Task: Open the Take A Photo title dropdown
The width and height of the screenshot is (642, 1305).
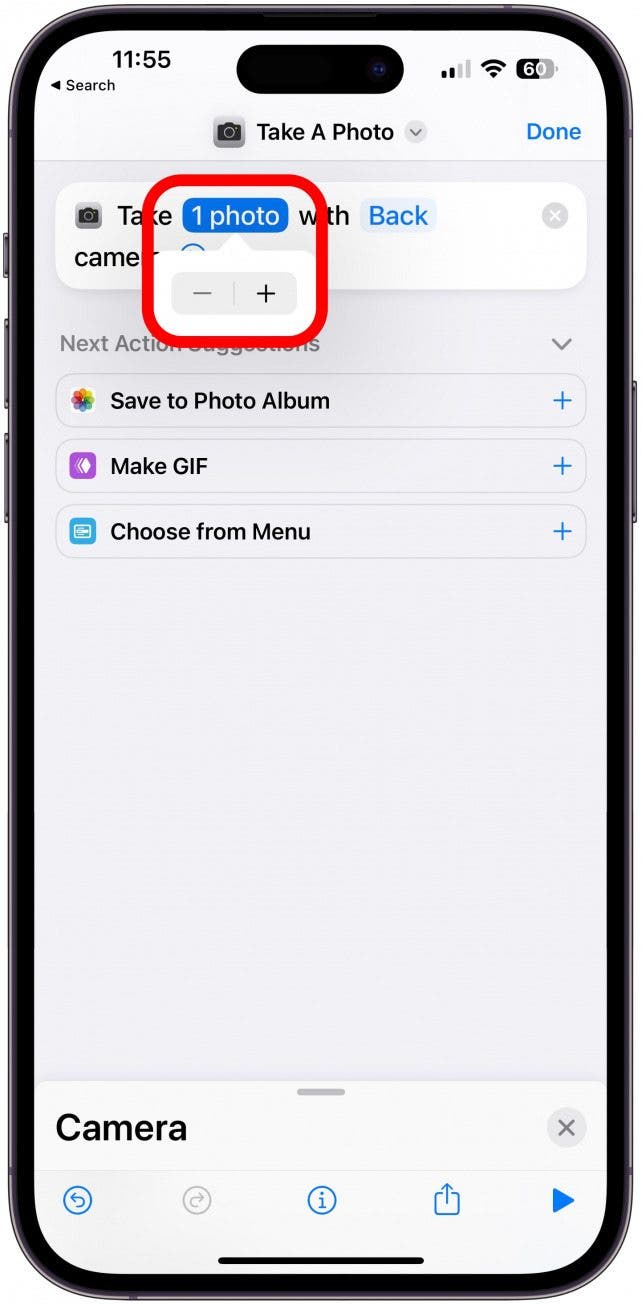Action: [417, 132]
